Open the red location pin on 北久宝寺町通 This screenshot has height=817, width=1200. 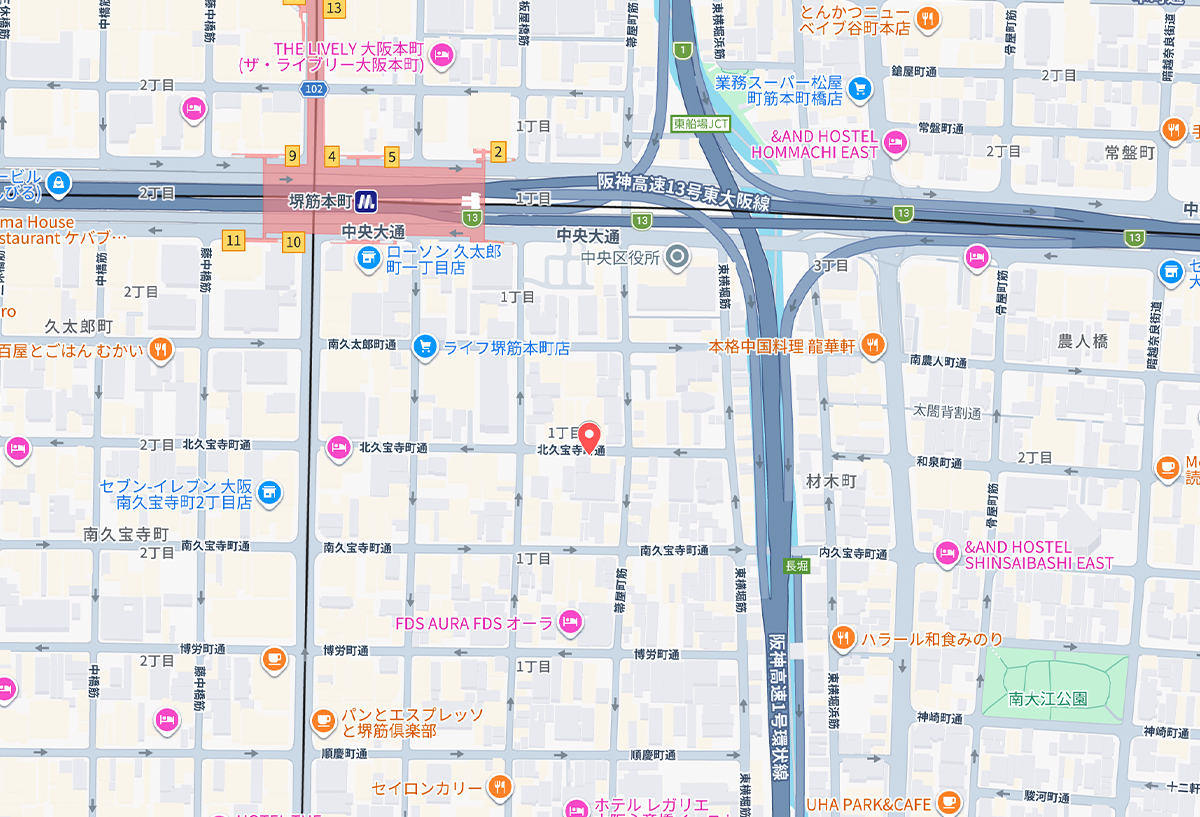[590, 437]
